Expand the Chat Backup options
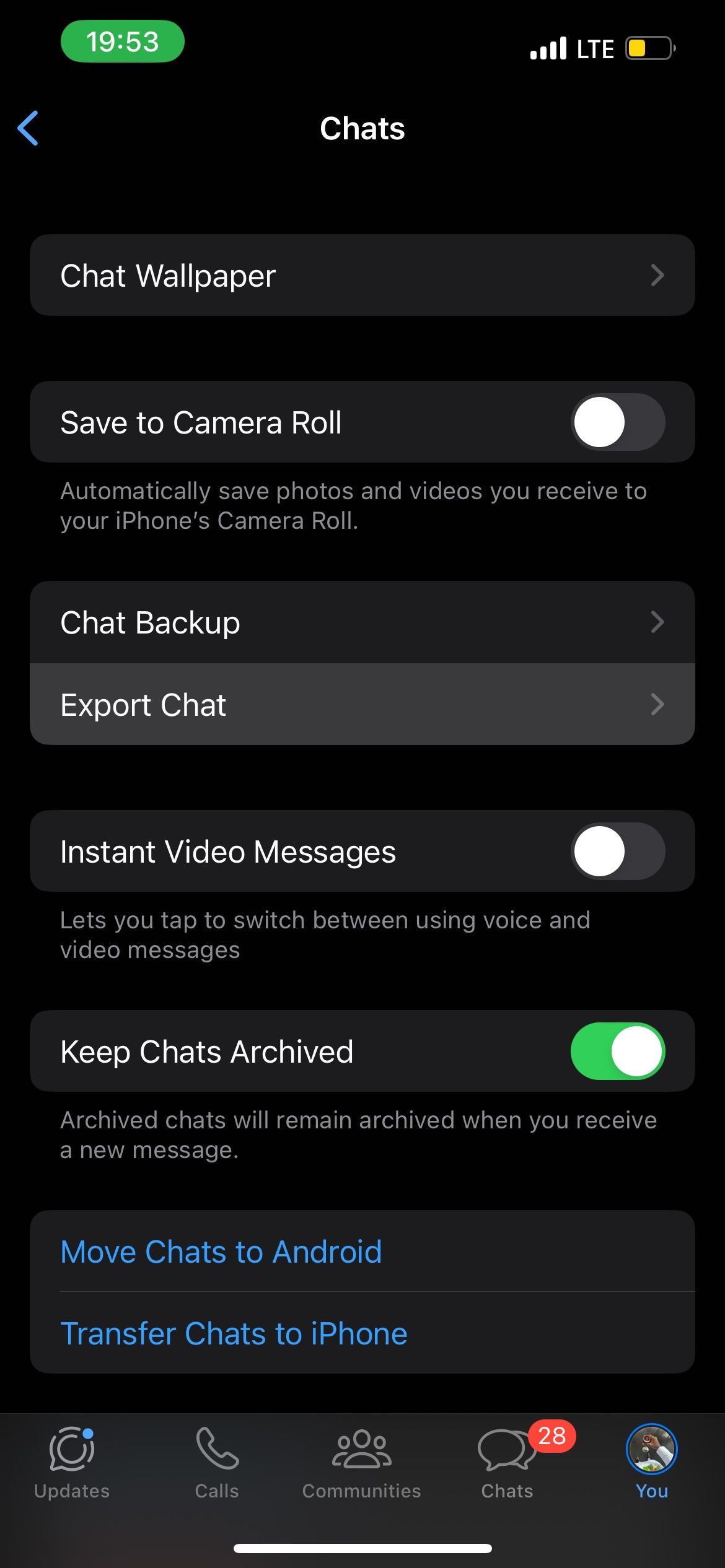Image resolution: width=725 pixels, height=1568 pixels. 362,622
